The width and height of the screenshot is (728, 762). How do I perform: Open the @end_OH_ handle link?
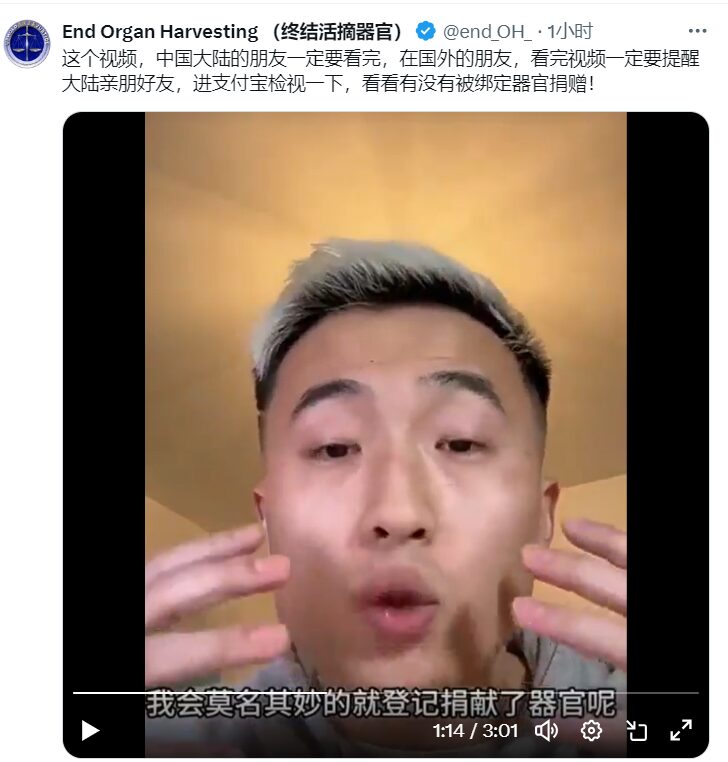[x=487, y=31]
